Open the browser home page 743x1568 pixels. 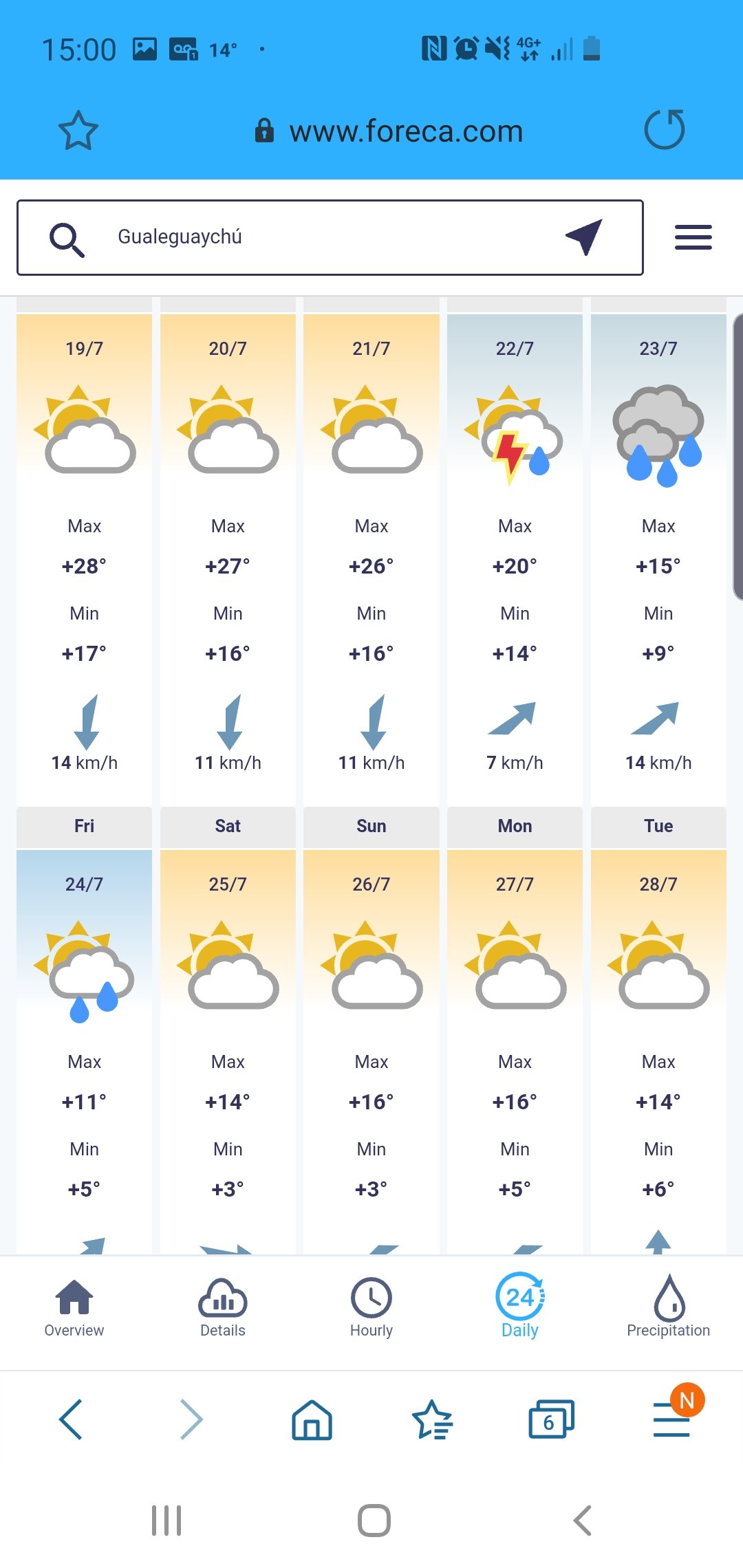click(x=312, y=1419)
